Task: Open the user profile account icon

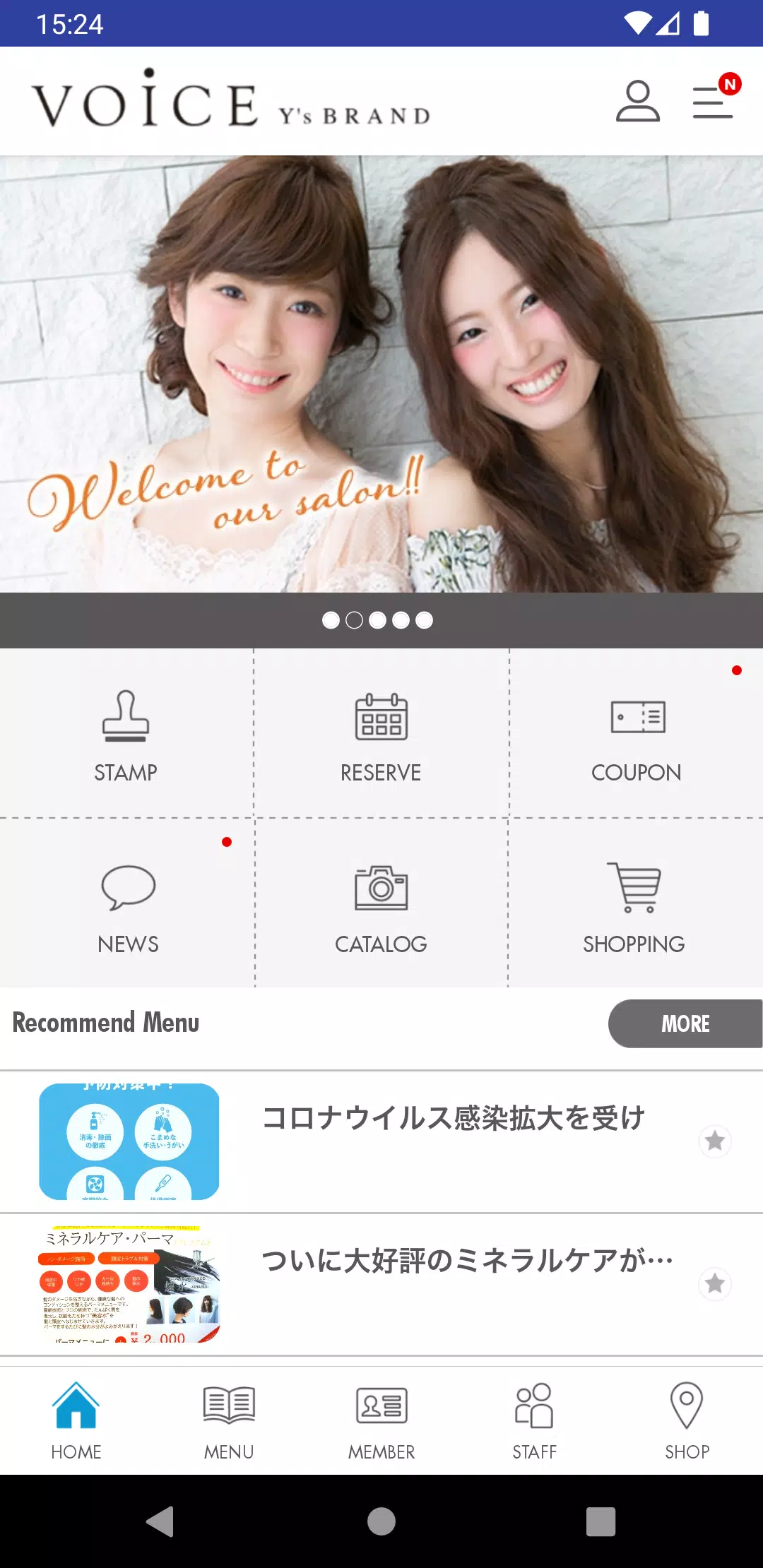Action: [x=637, y=101]
